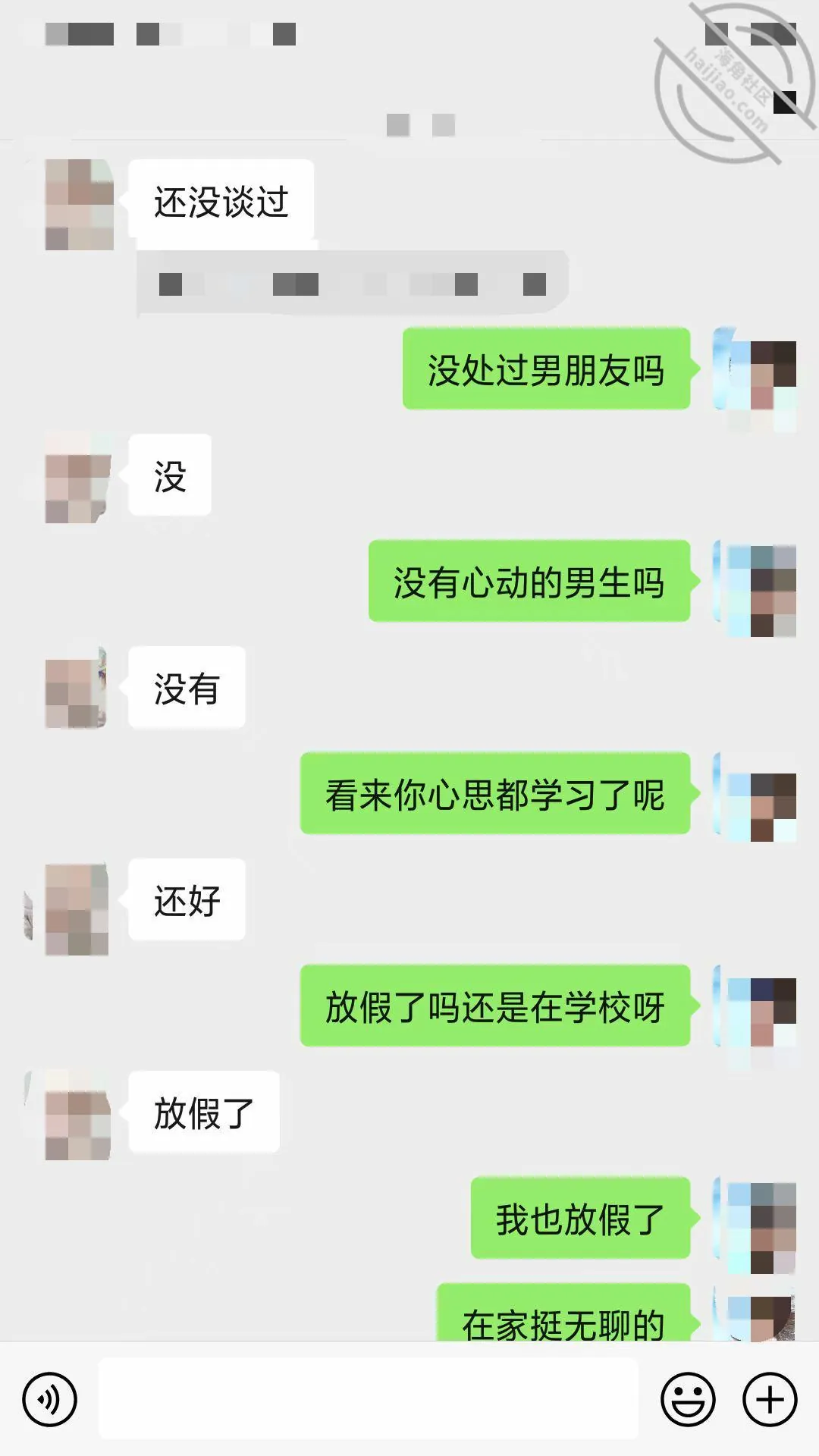Image resolution: width=819 pixels, height=1456 pixels.
Task: Open the plus attachments menu
Action: click(x=770, y=1399)
